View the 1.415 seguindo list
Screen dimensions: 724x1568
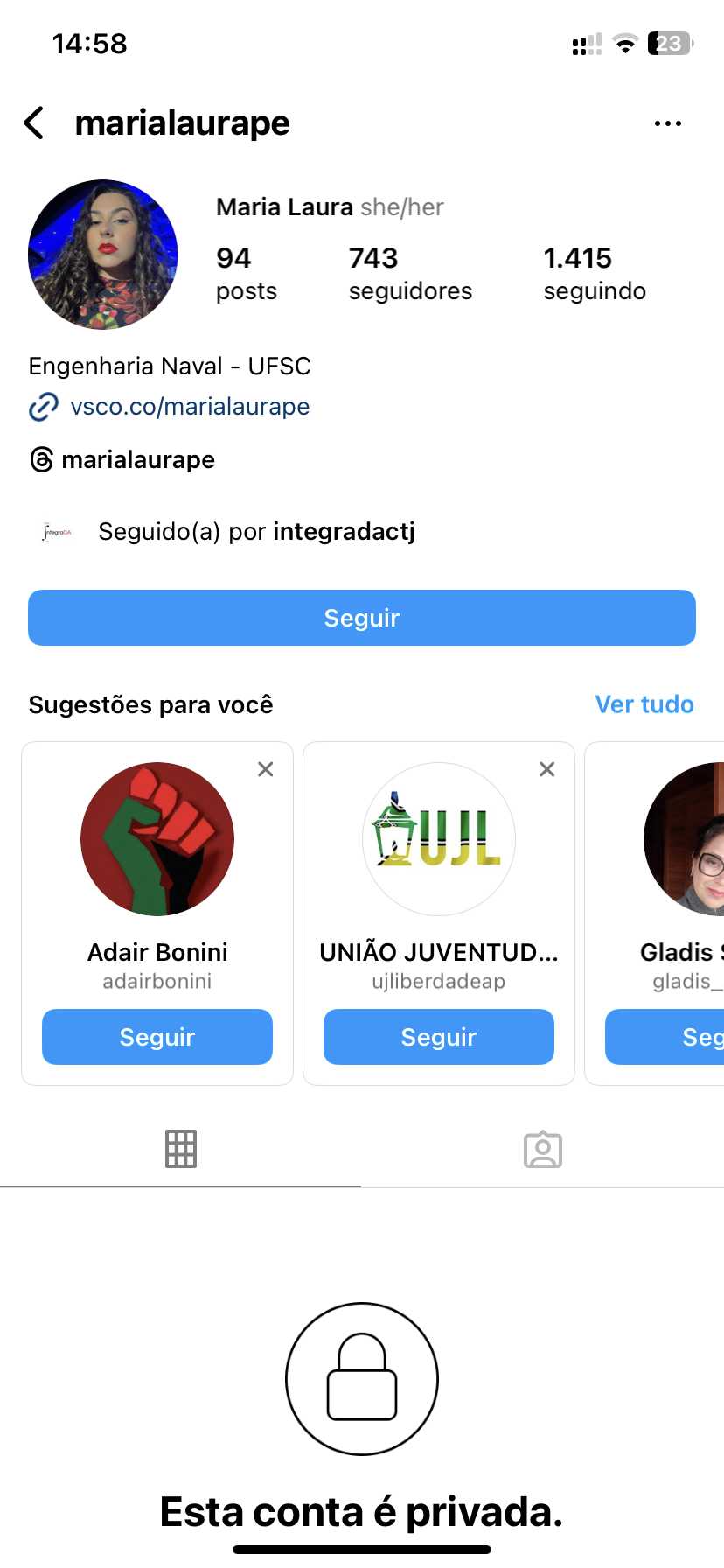point(595,273)
